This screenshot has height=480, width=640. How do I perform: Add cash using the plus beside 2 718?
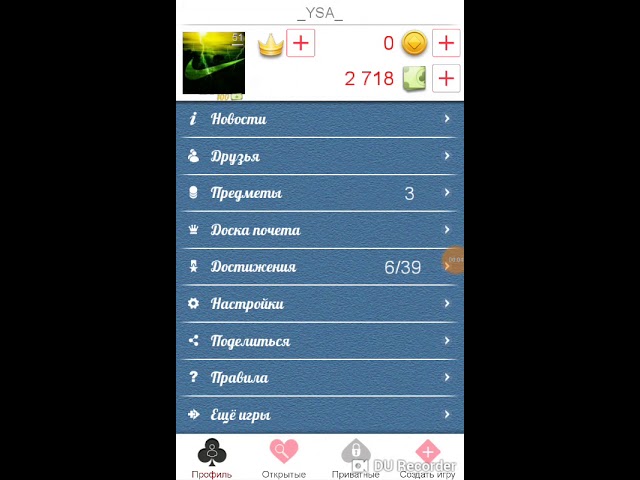(x=446, y=78)
